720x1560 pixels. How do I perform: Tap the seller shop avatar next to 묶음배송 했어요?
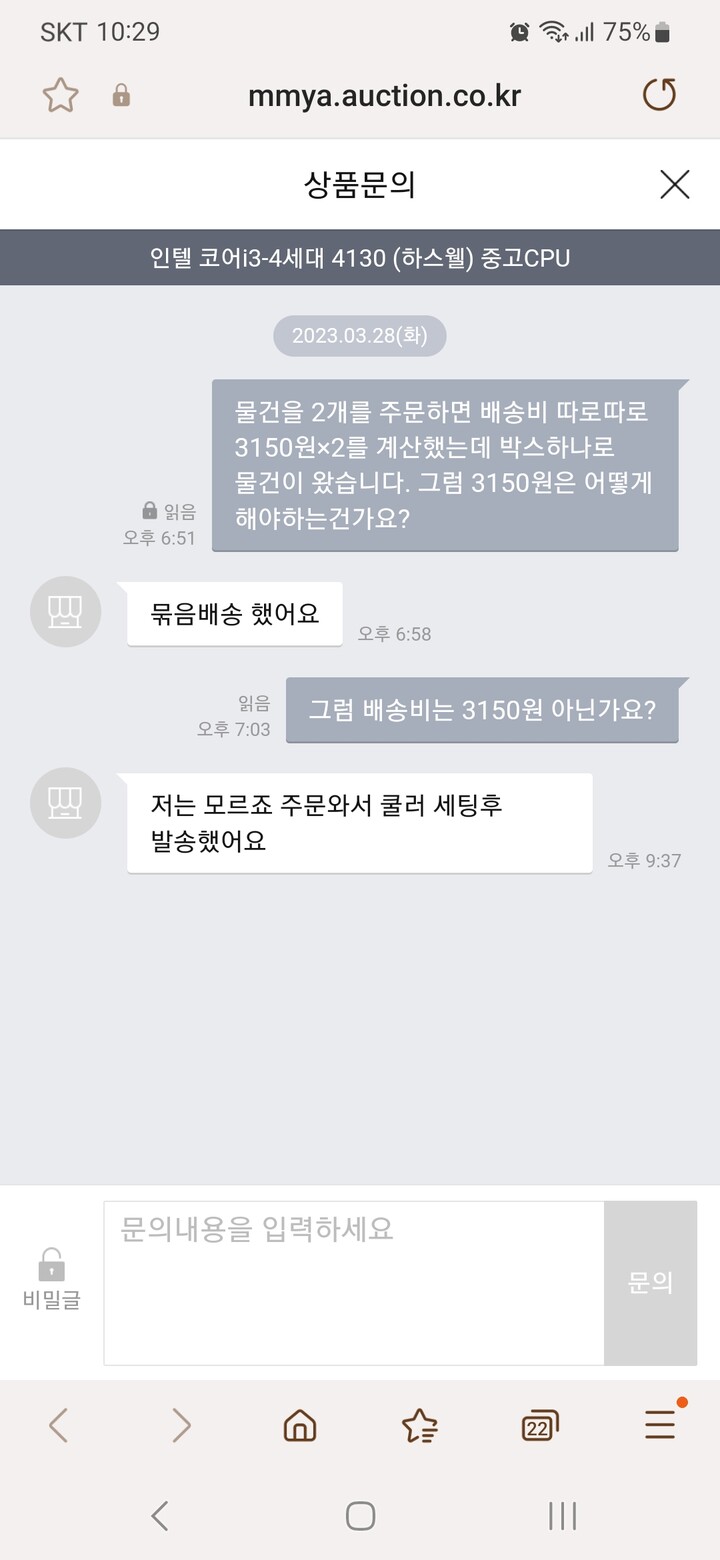click(65, 612)
